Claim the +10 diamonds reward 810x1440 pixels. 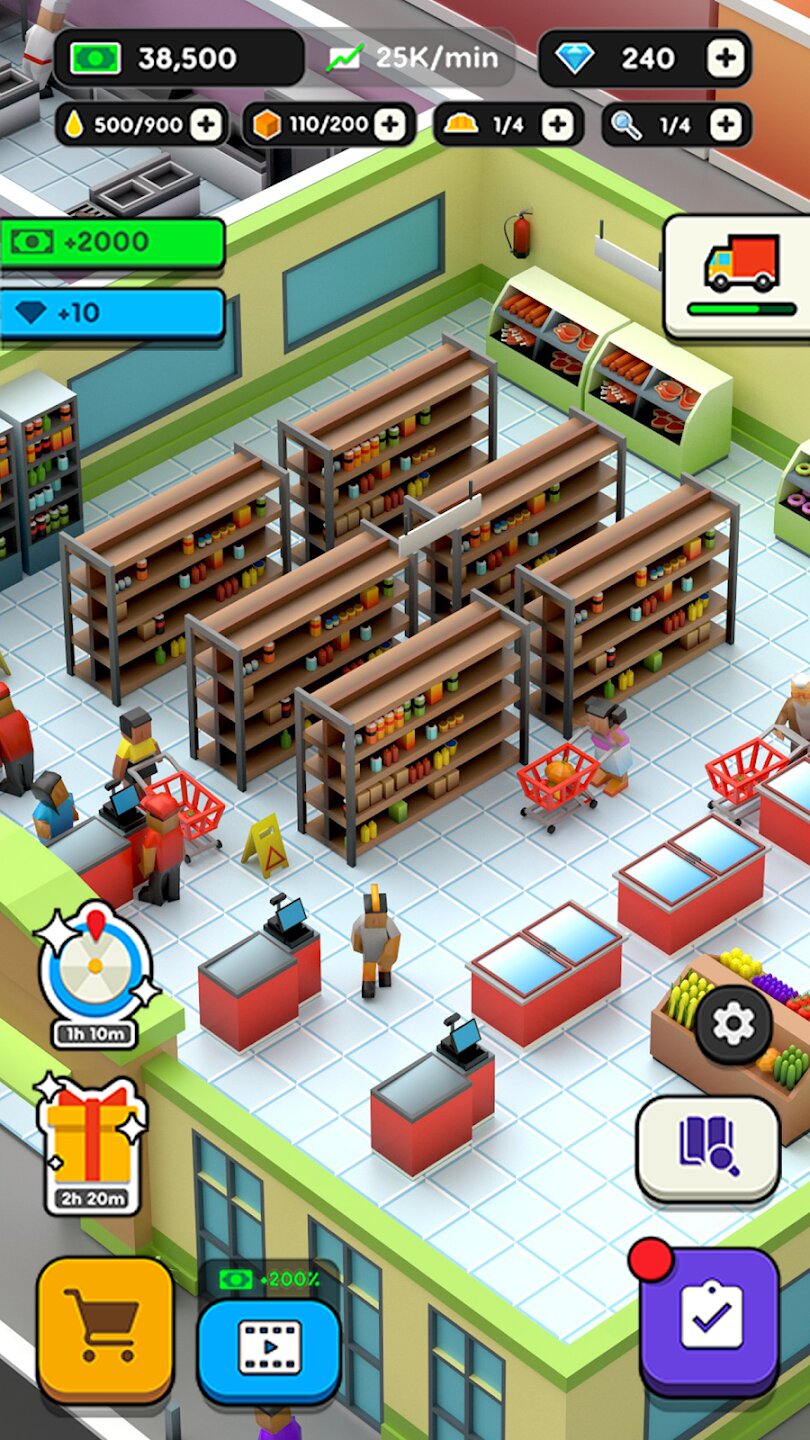click(112, 313)
